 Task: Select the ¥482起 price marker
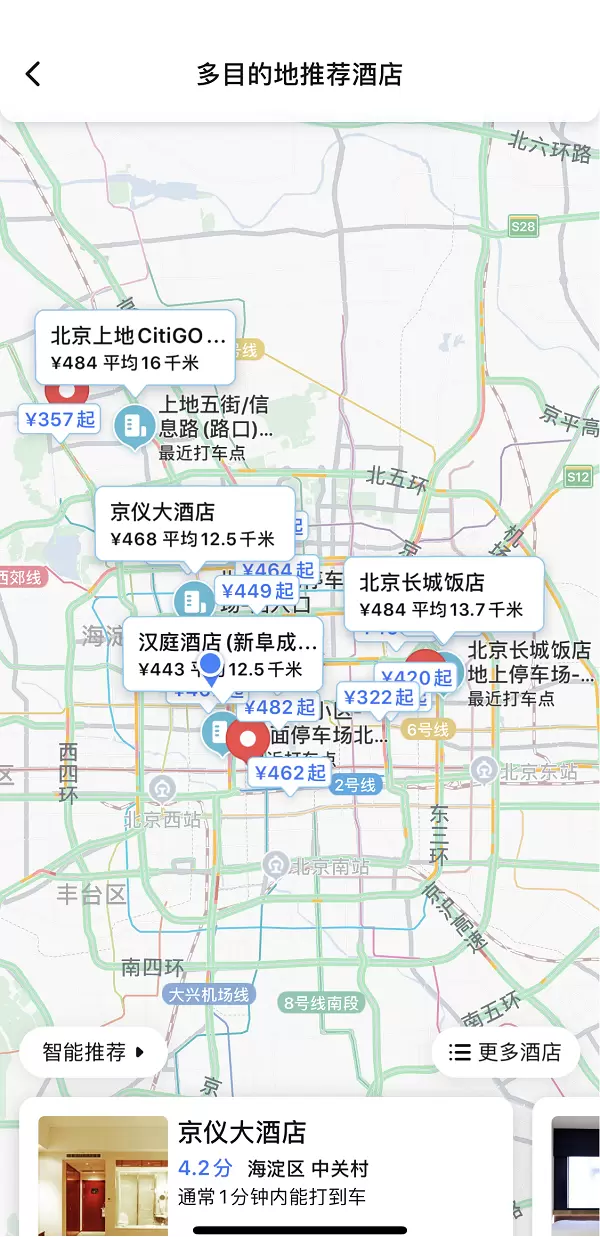point(280,707)
